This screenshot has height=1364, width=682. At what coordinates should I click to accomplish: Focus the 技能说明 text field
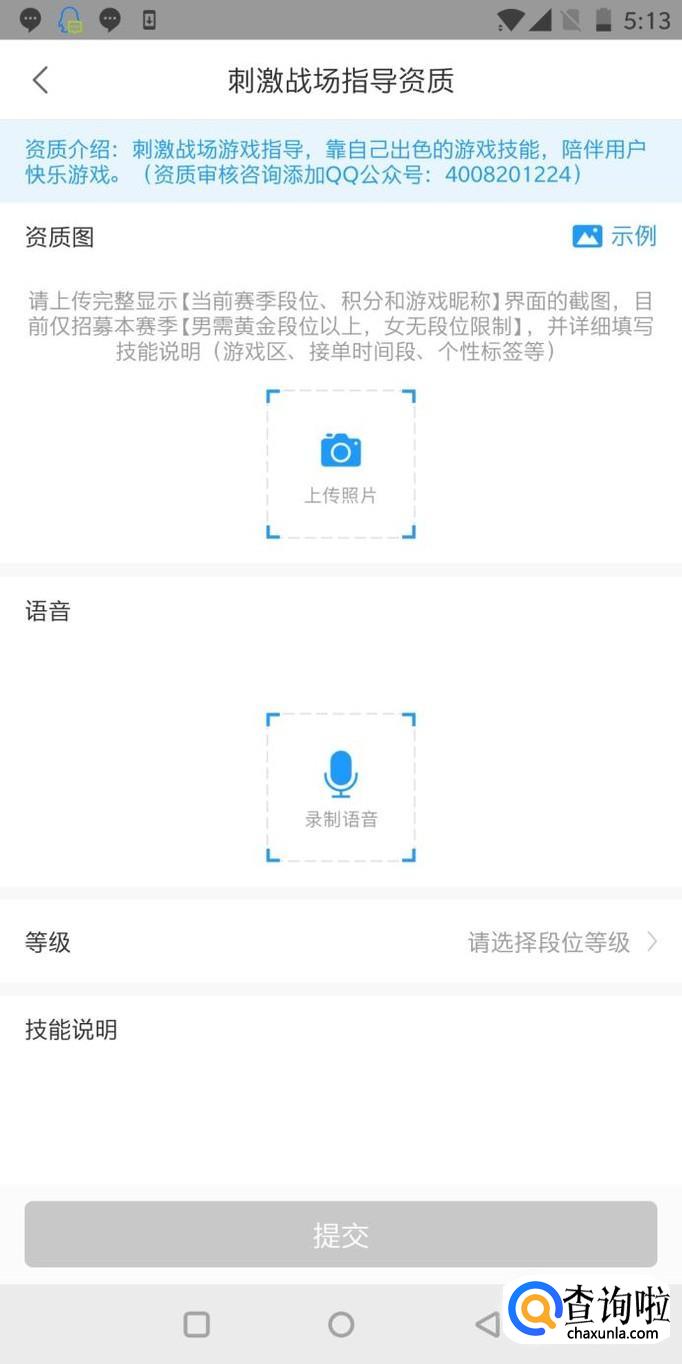pyautogui.click(x=340, y=1100)
